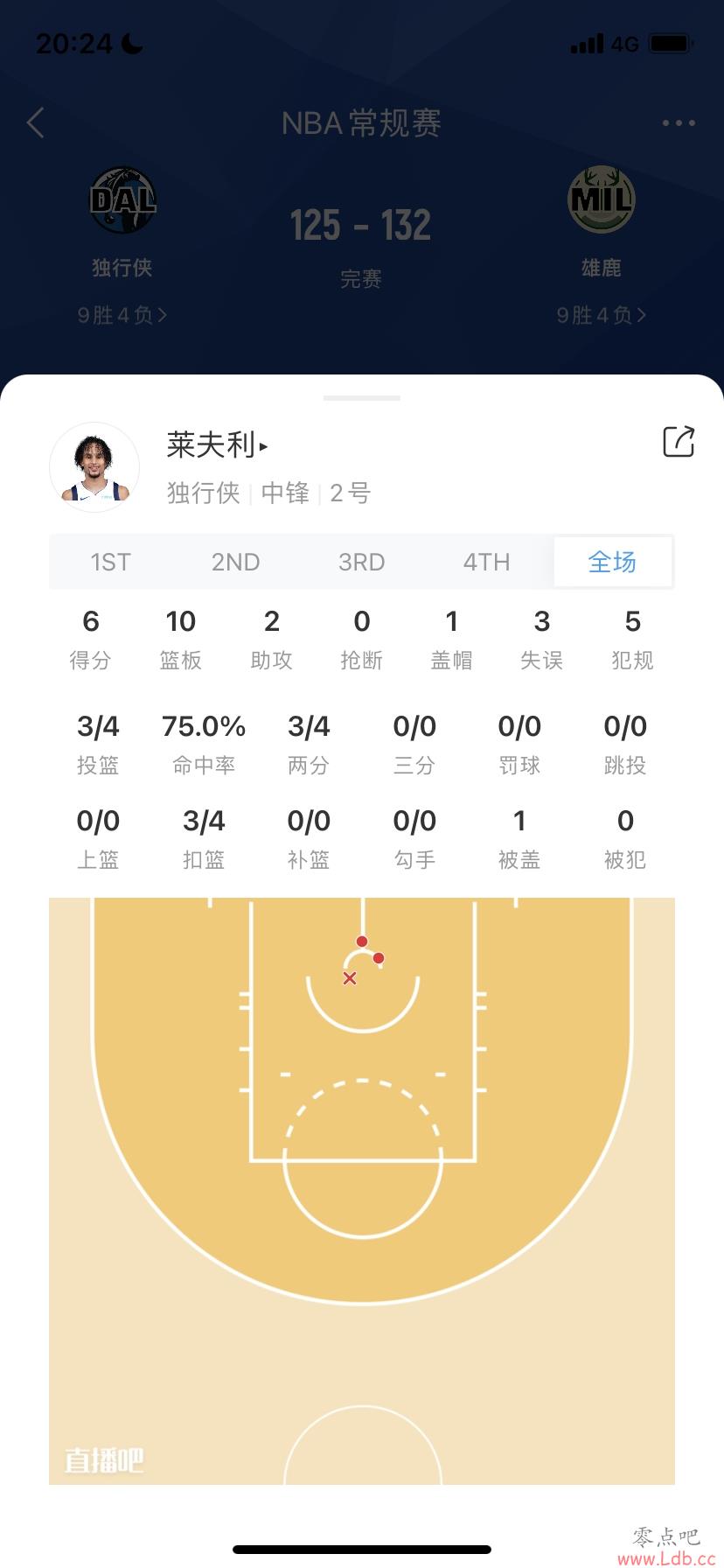Open the three-dot overflow menu
Image resolution: width=724 pixels, height=1568 pixels.
(x=679, y=123)
